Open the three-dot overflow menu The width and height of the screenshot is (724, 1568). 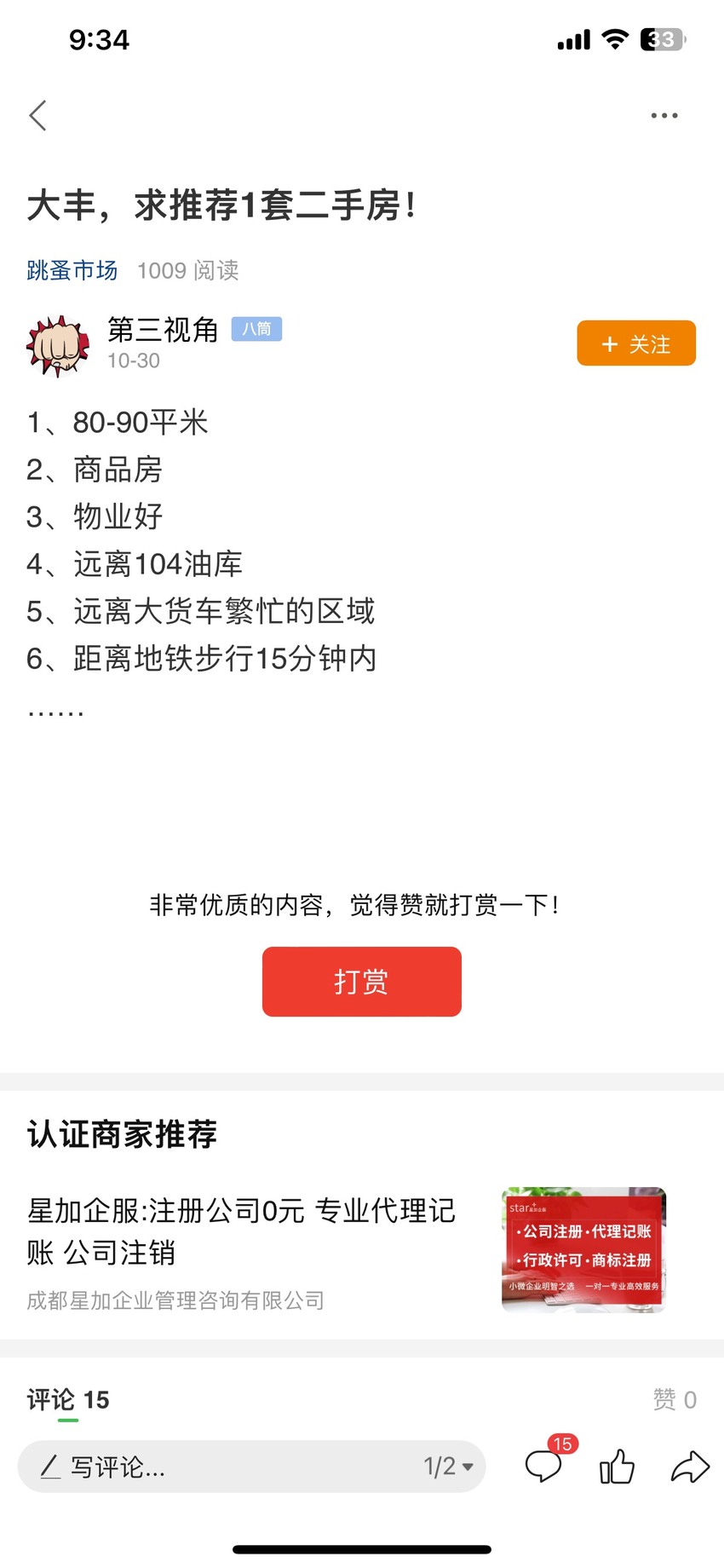point(664,115)
